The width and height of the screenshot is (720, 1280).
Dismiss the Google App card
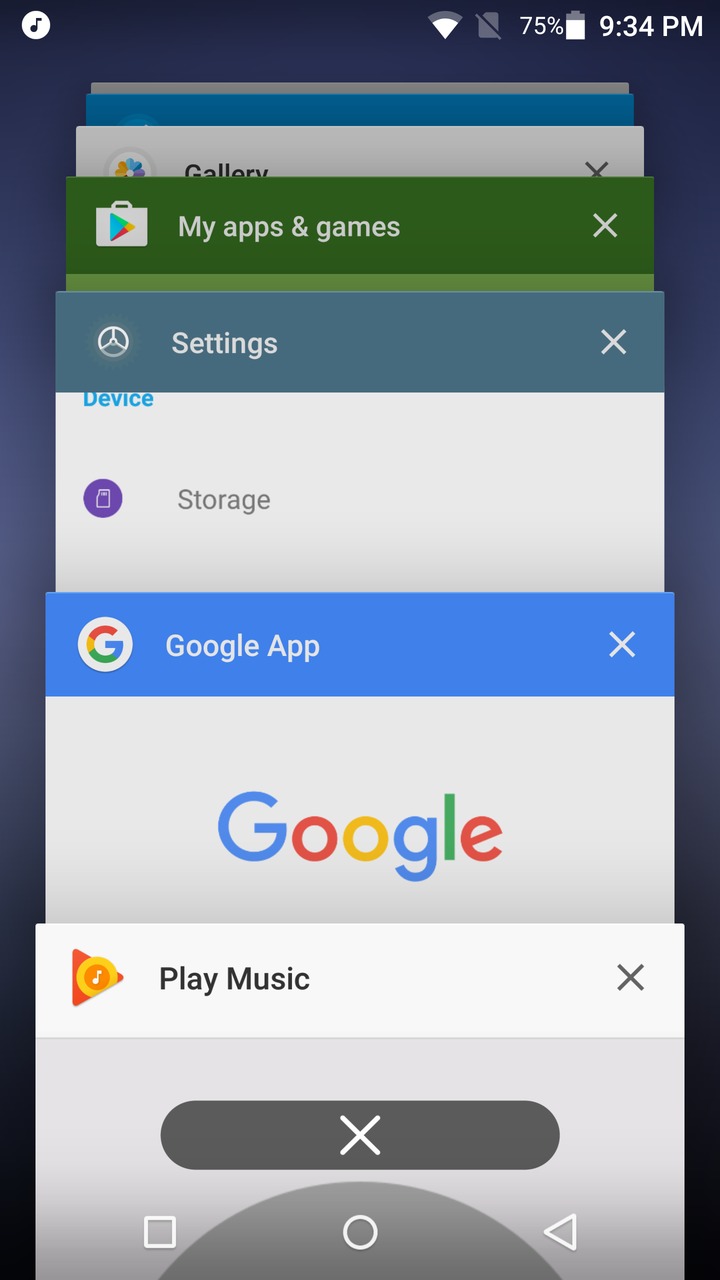622,645
